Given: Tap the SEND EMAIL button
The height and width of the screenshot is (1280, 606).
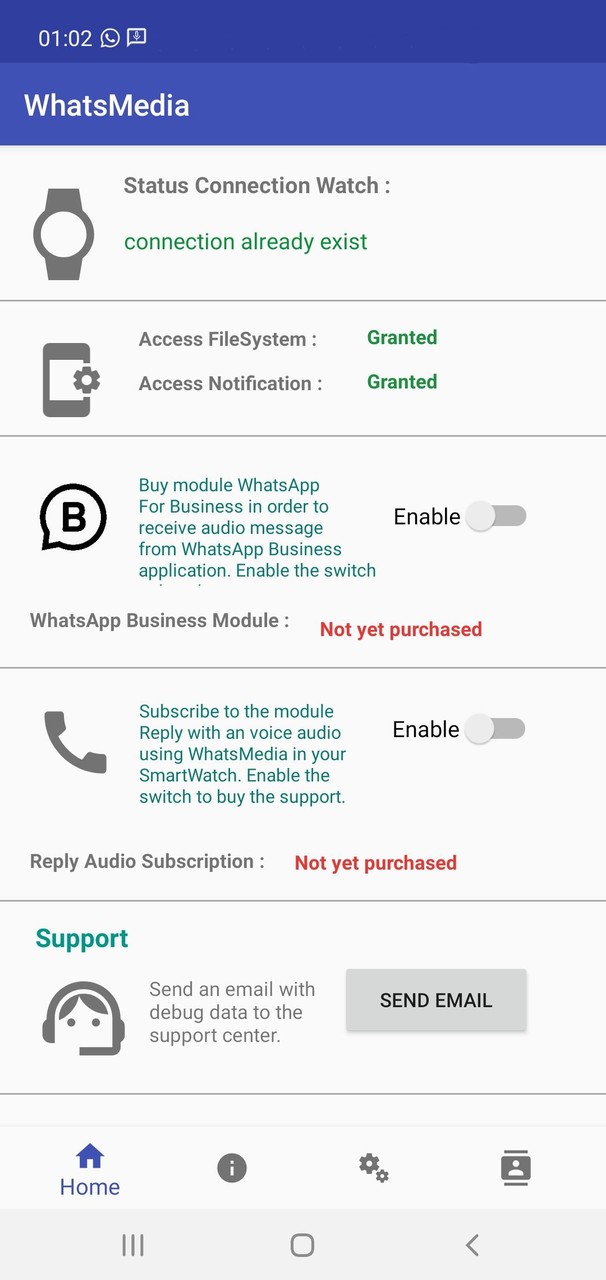Looking at the screenshot, I should (436, 1000).
